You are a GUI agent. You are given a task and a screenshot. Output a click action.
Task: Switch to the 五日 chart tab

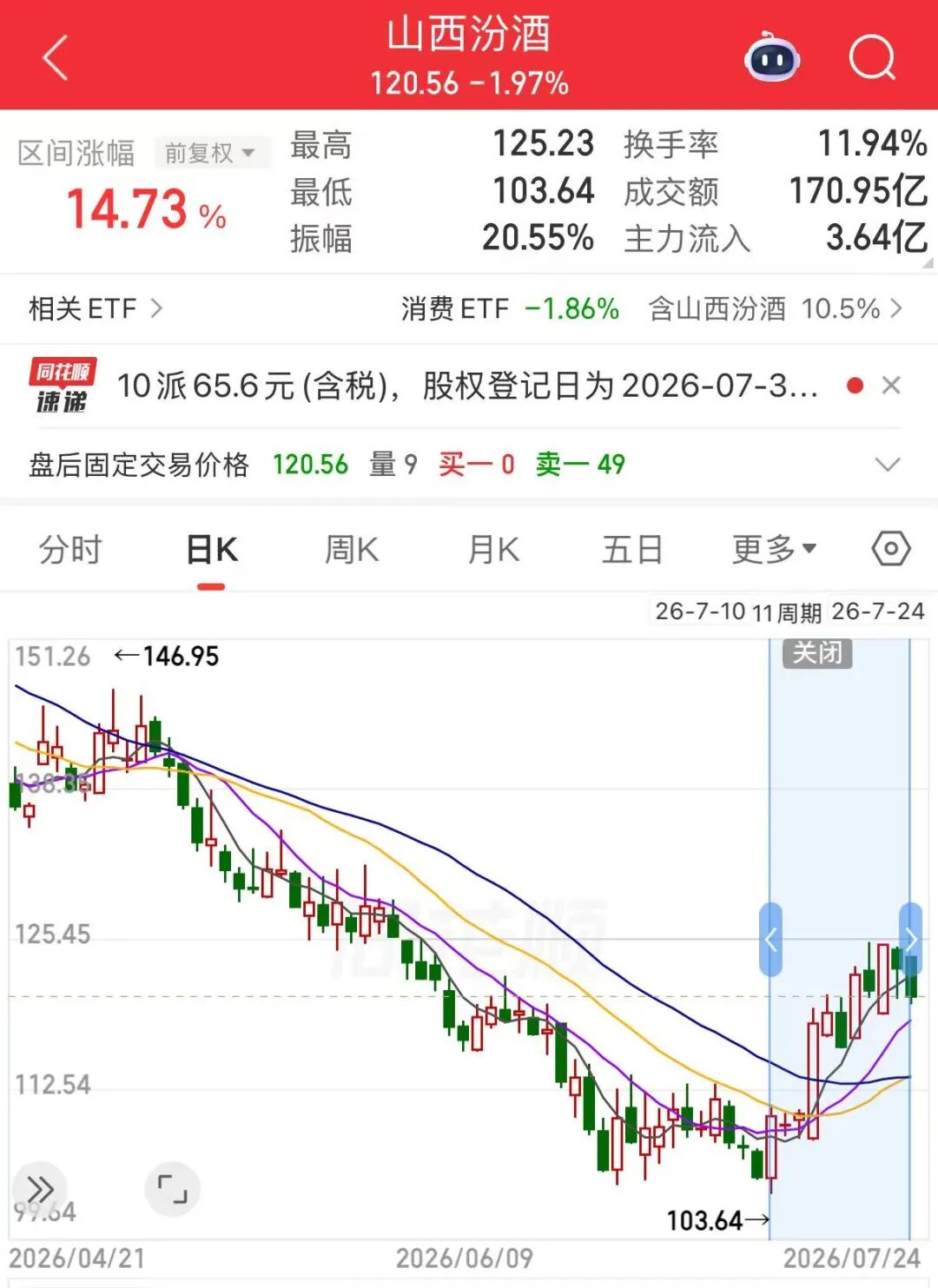tap(633, 550)
